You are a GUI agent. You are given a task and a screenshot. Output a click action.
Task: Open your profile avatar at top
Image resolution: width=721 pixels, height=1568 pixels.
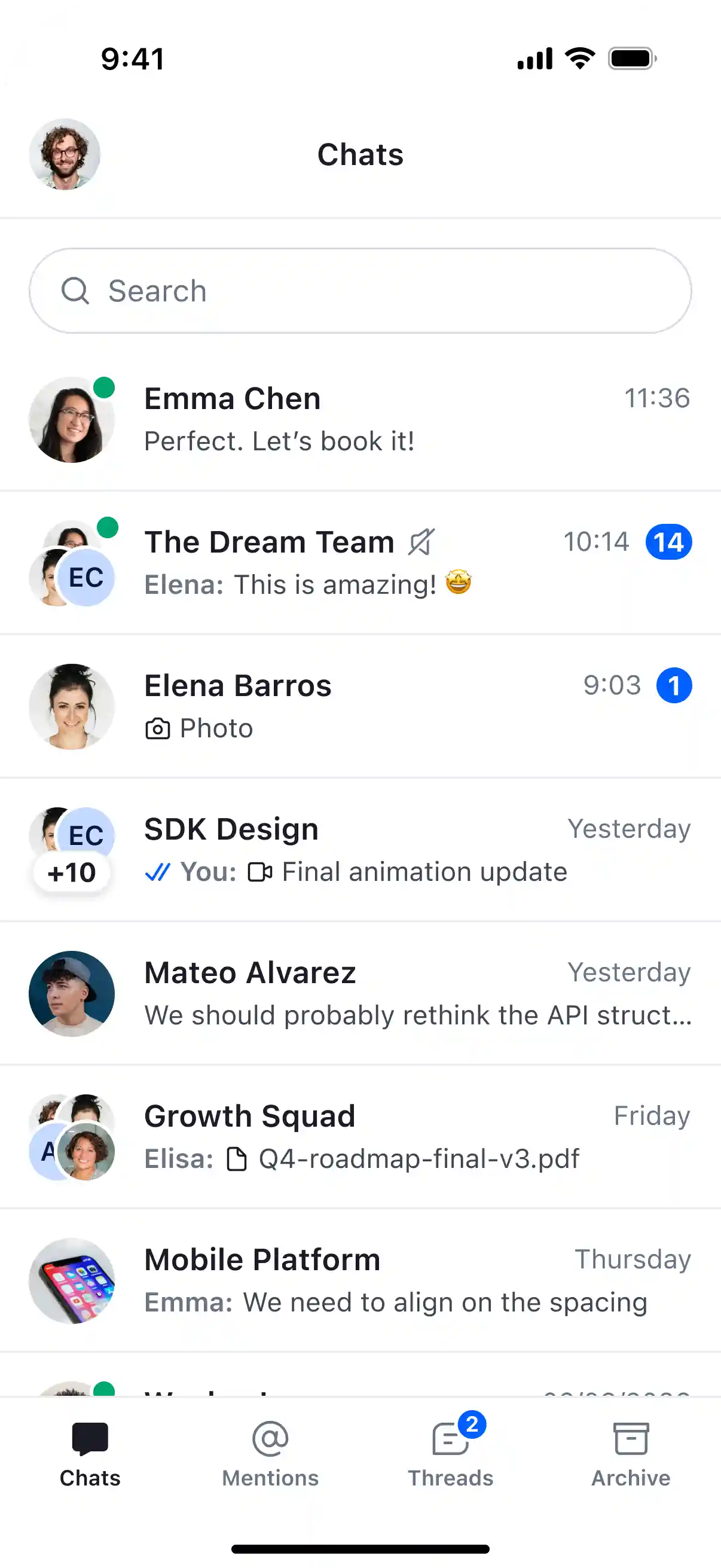point(65,154)
